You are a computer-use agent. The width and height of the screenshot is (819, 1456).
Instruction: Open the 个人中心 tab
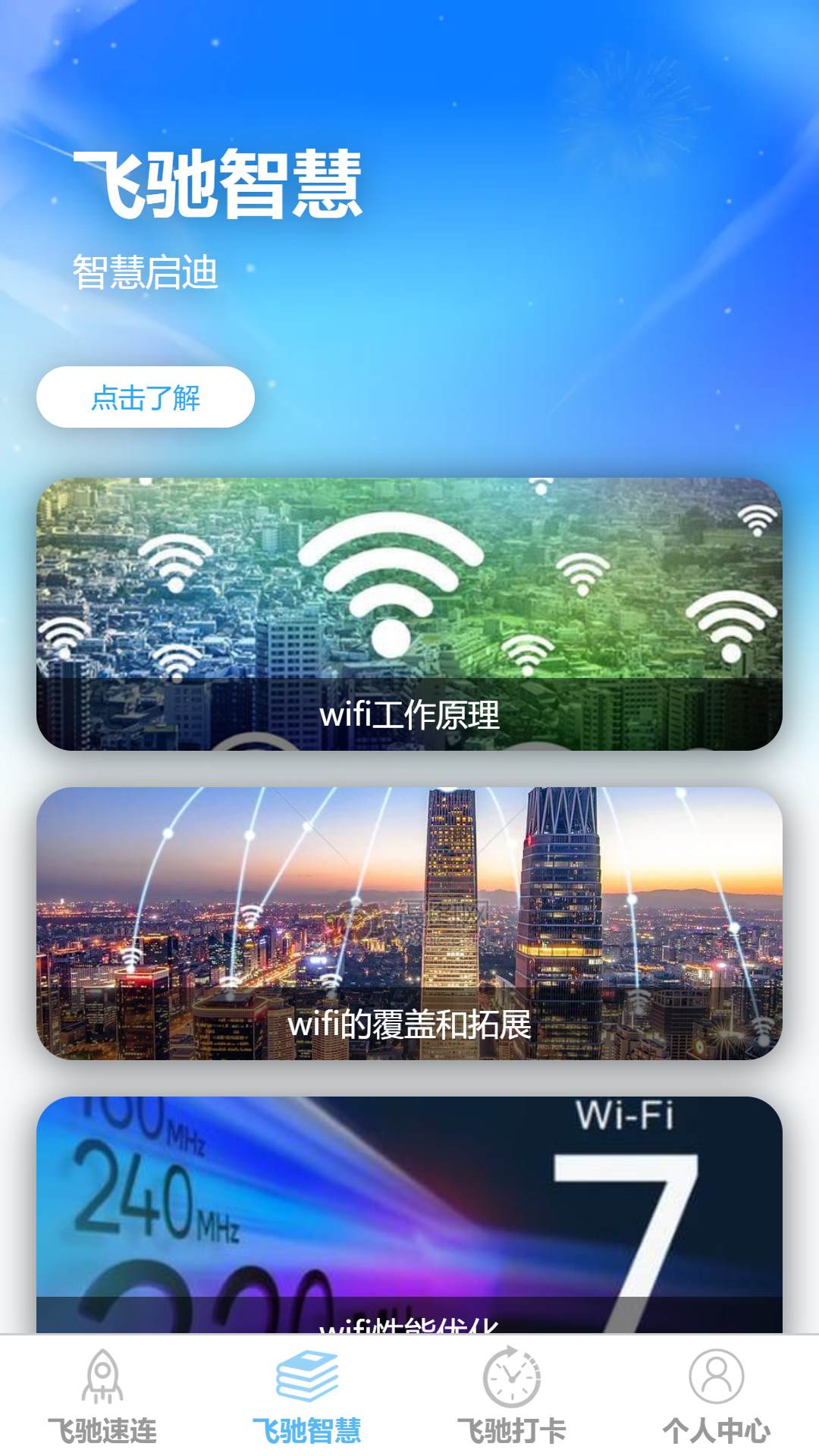coord(717,1397)
